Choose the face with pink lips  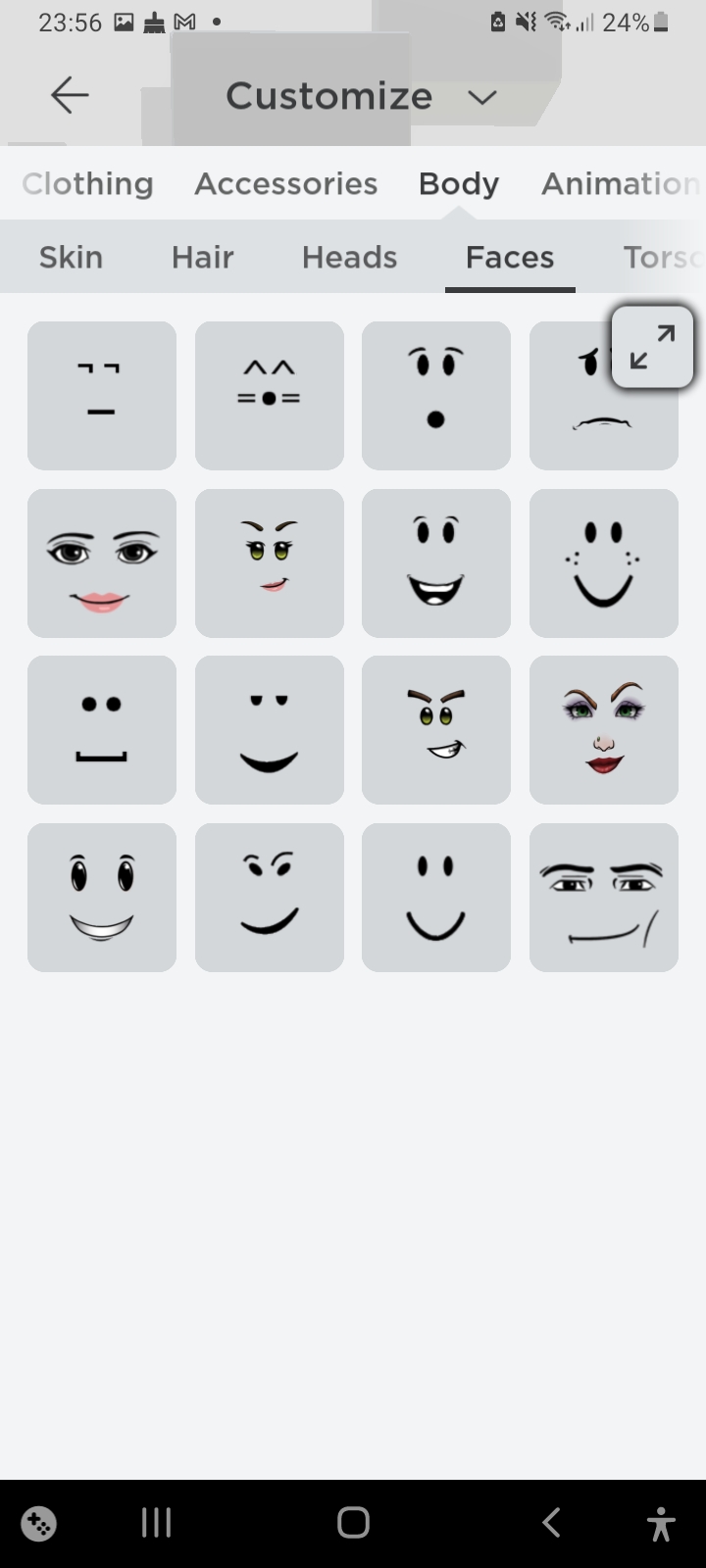tap(102, 563)
